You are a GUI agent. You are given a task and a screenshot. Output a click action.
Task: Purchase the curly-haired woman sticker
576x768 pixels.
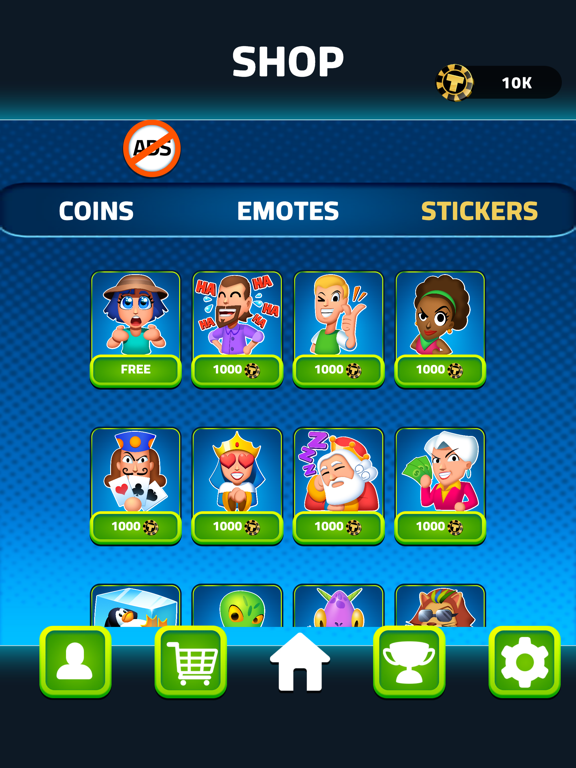pyautogui.click(x=440, y=370)
